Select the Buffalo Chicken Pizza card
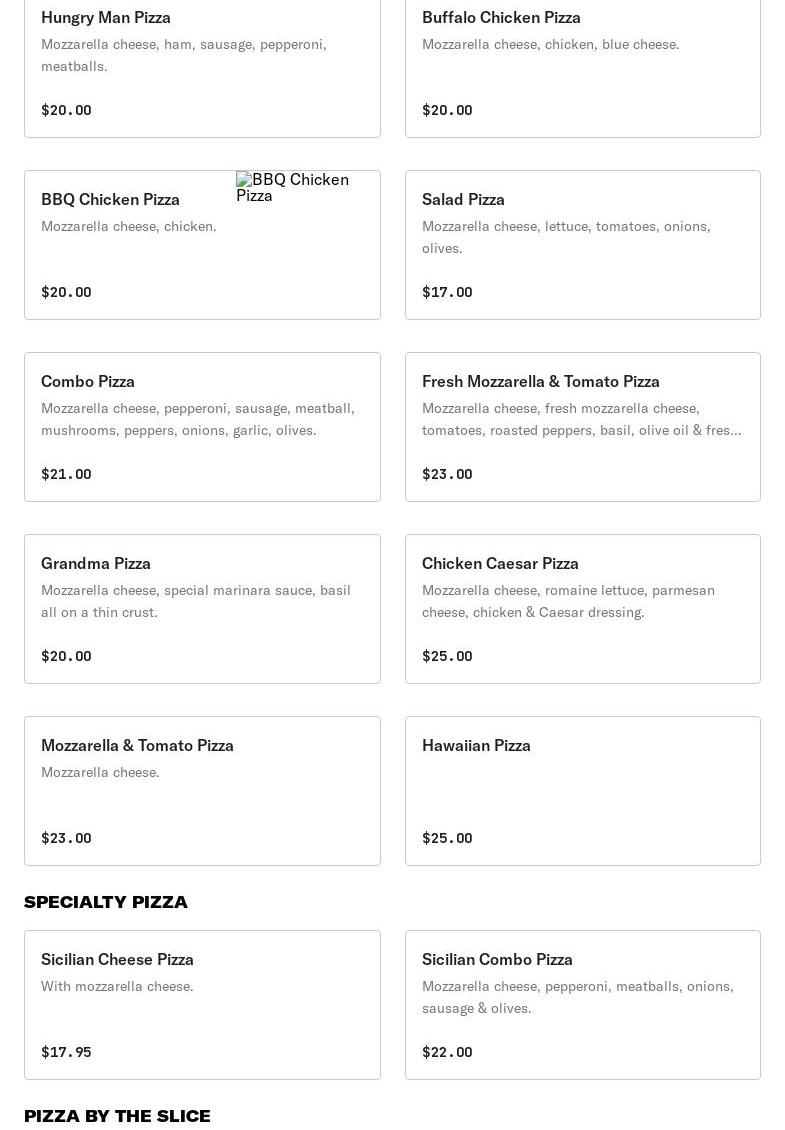Screen dimensions: 785x1130 click(x=582, y=64)
